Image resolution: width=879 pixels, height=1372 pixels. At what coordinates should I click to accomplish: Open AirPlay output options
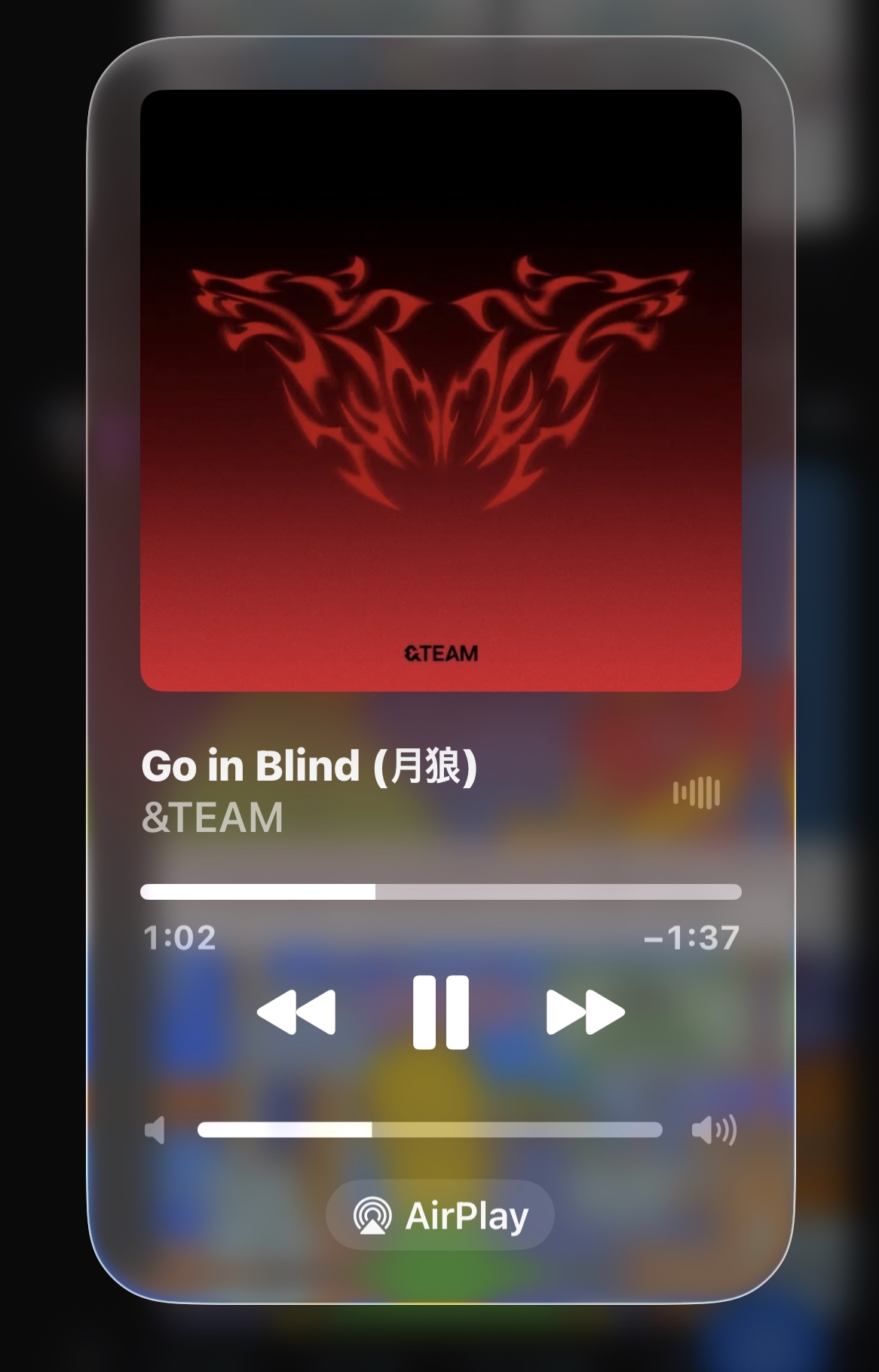coord(440,1215)
